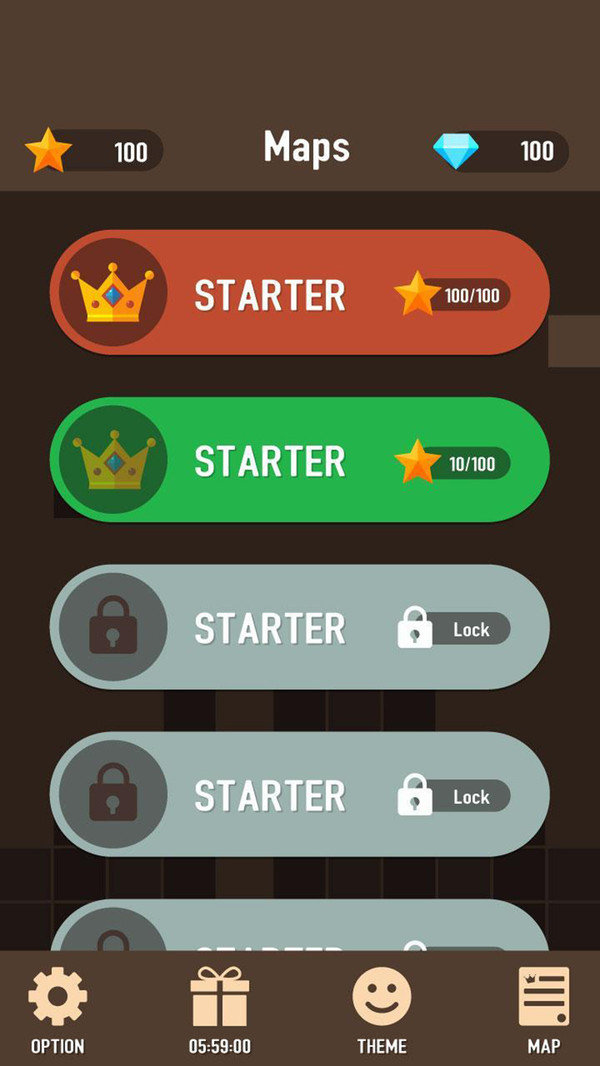Claim the gift with the 05:59:00 timer

click(x=220, y=1008)
